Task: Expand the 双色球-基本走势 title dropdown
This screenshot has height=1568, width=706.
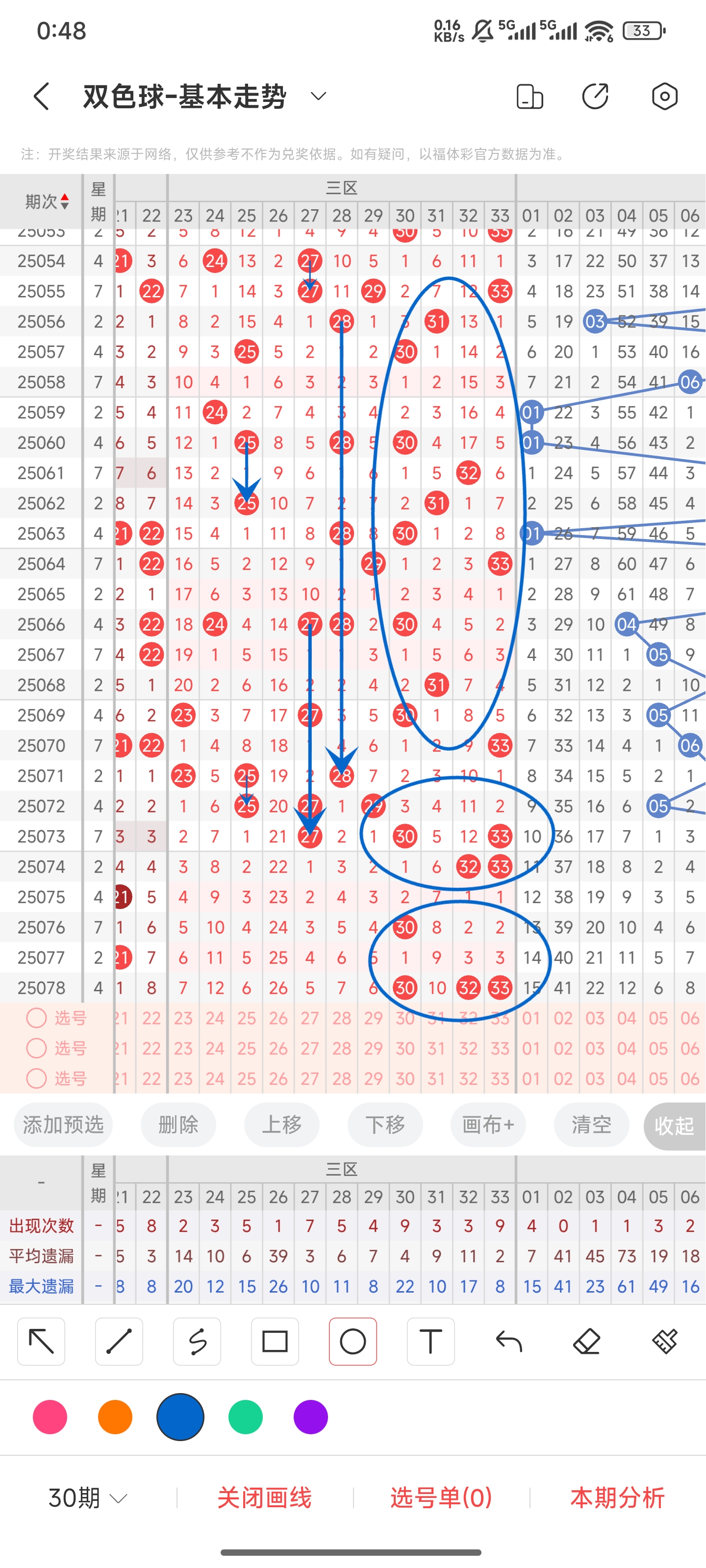Action: 319,96
